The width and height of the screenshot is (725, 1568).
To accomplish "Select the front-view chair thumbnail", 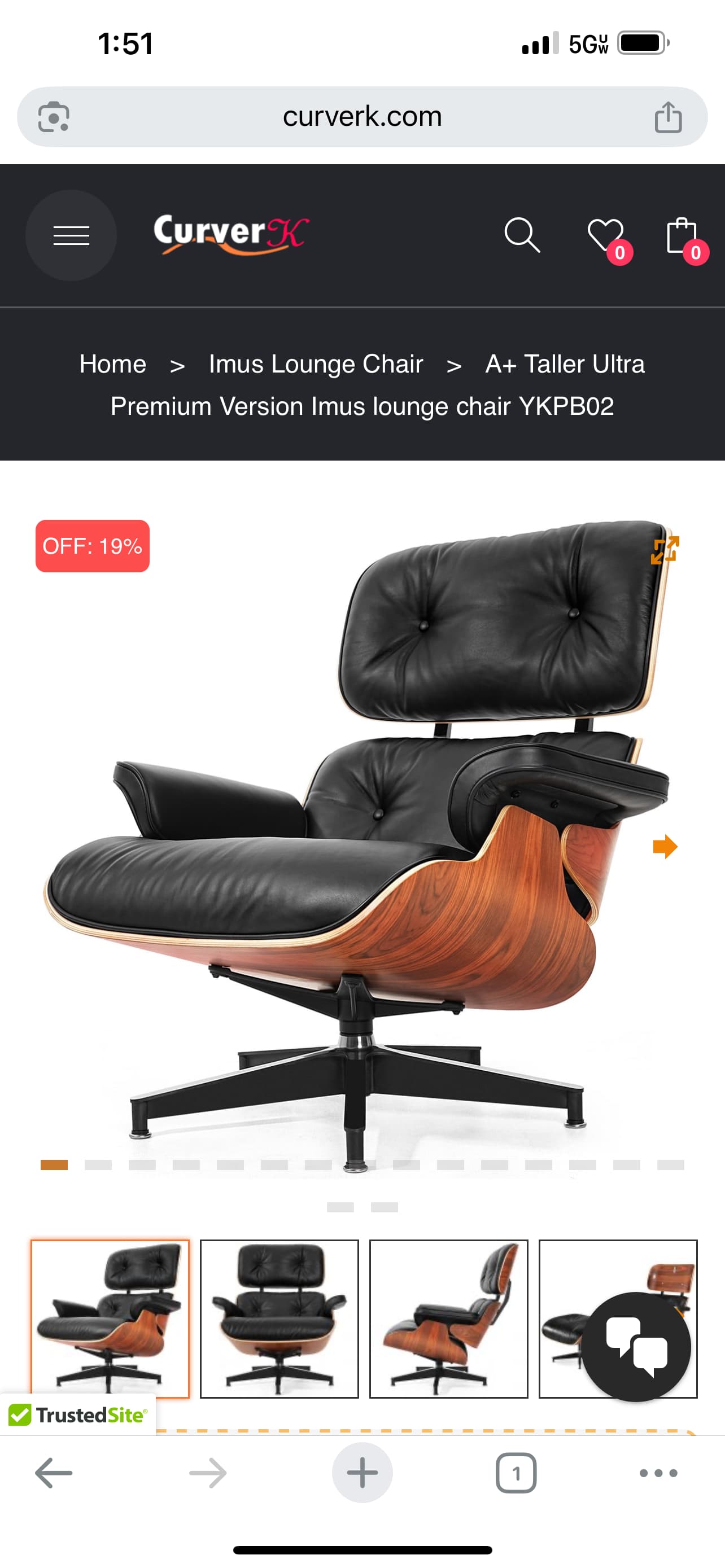I will 279,1319.
